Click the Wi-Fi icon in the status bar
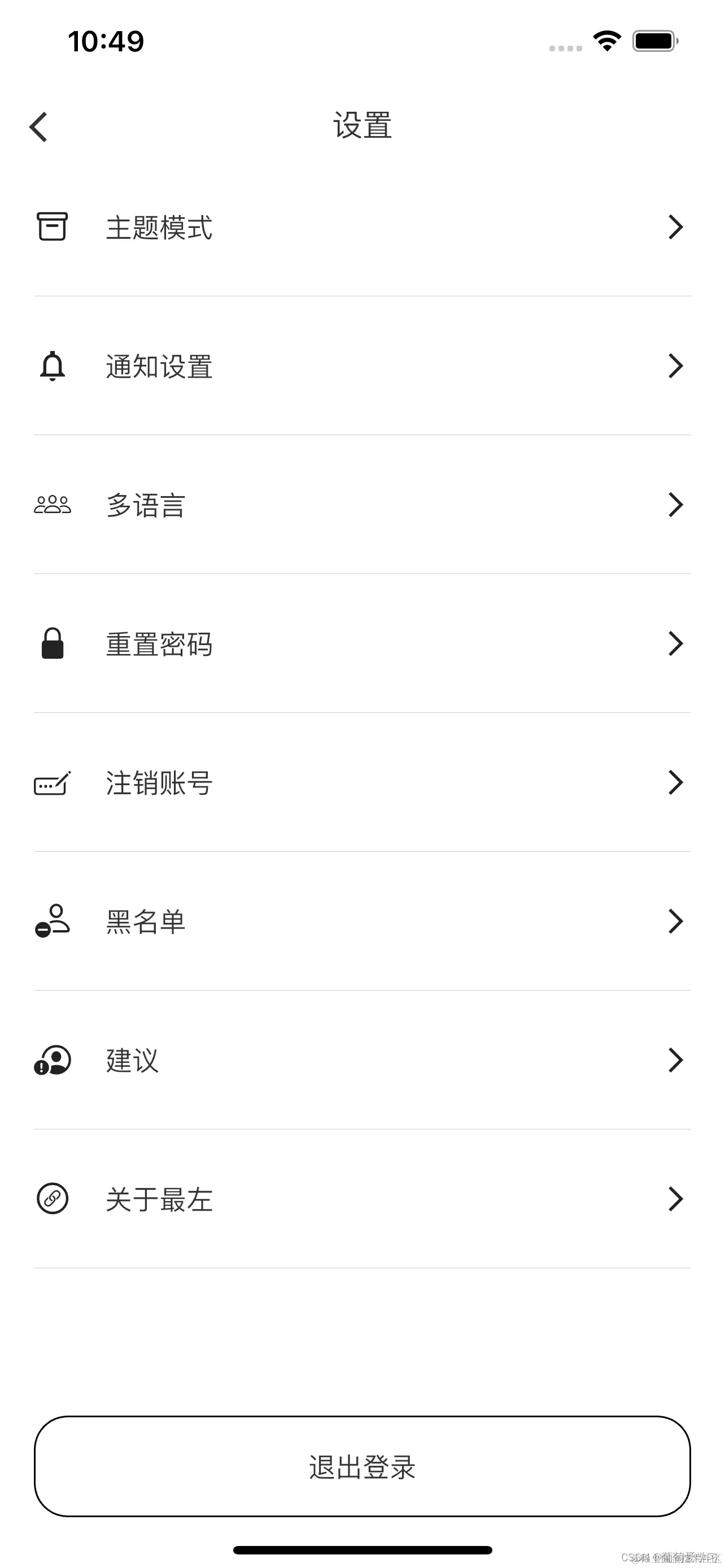This screenshot has width=725, height=1568. pyautogui.click(x=606, y=40)
